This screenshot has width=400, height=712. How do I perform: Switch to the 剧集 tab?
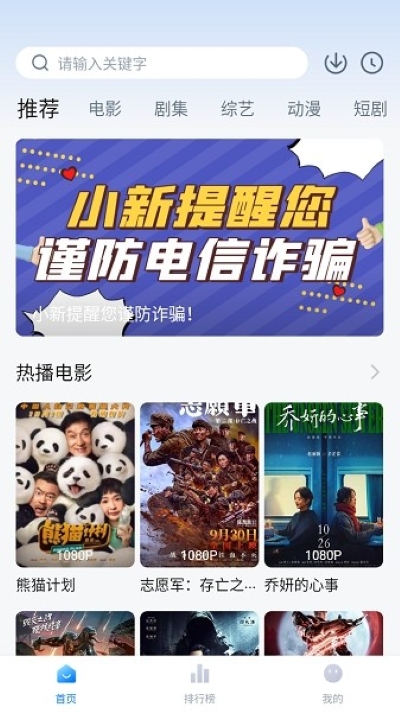pyautogui.click(x=171, y=109)
